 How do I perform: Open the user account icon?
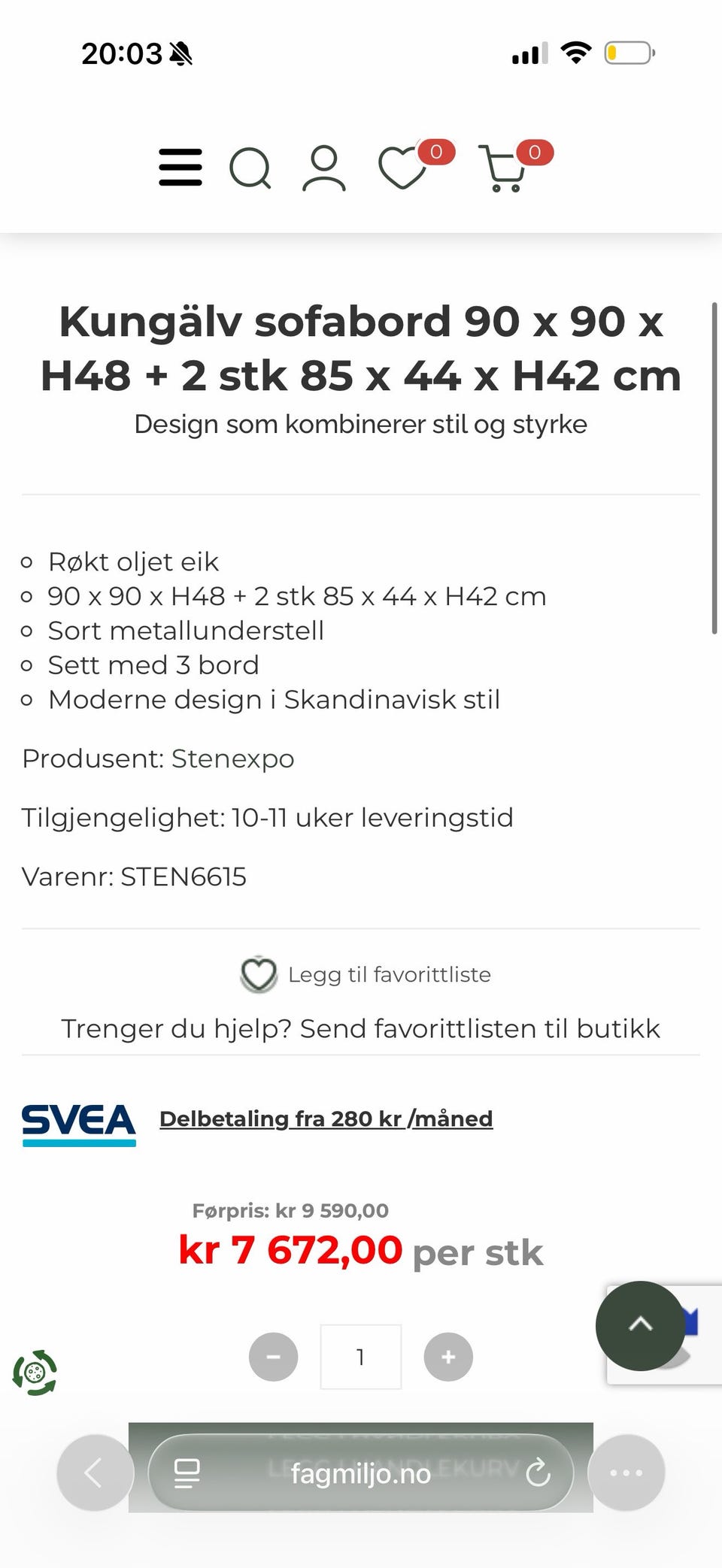click(x=324, y=168)
